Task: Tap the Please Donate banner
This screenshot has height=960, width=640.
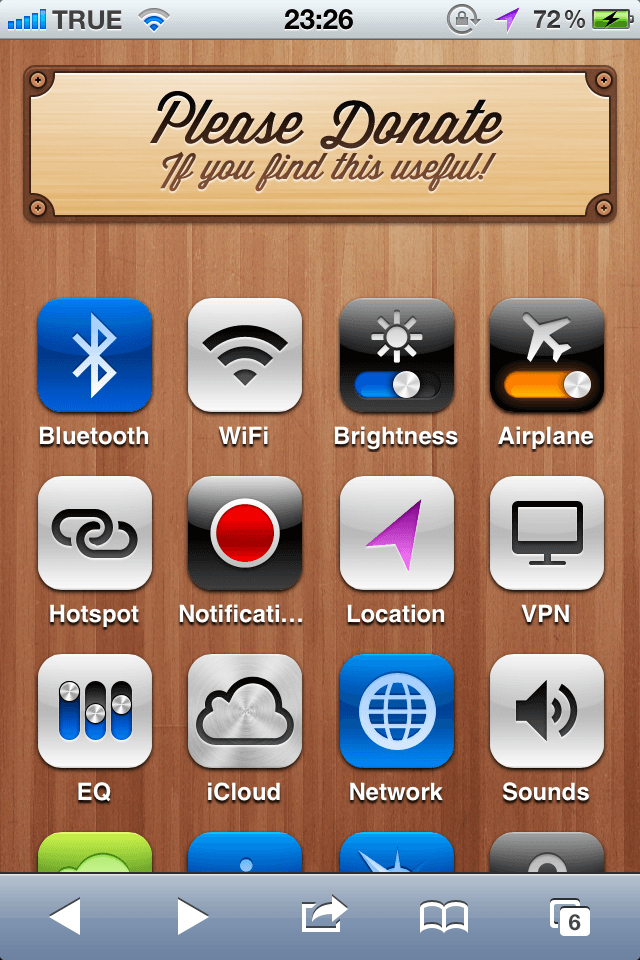Action: [320, 143]
